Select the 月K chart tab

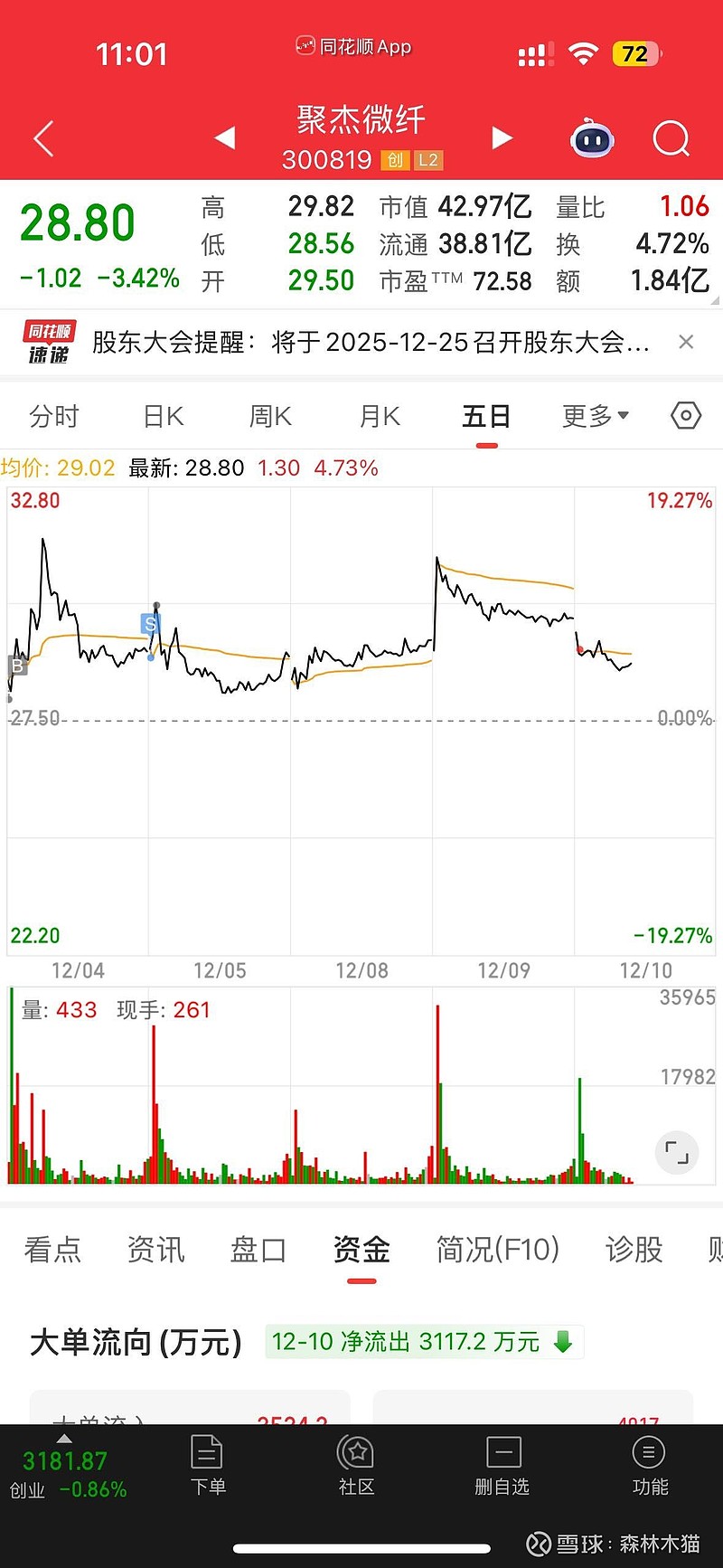(x=380, y=416)
